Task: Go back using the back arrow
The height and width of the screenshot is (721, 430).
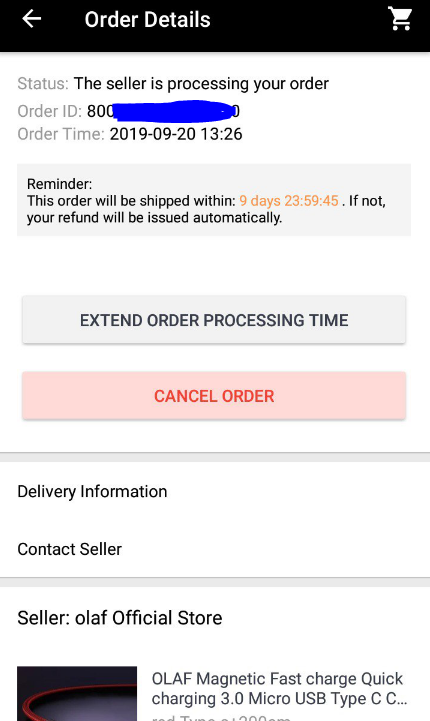Action: 32,19
